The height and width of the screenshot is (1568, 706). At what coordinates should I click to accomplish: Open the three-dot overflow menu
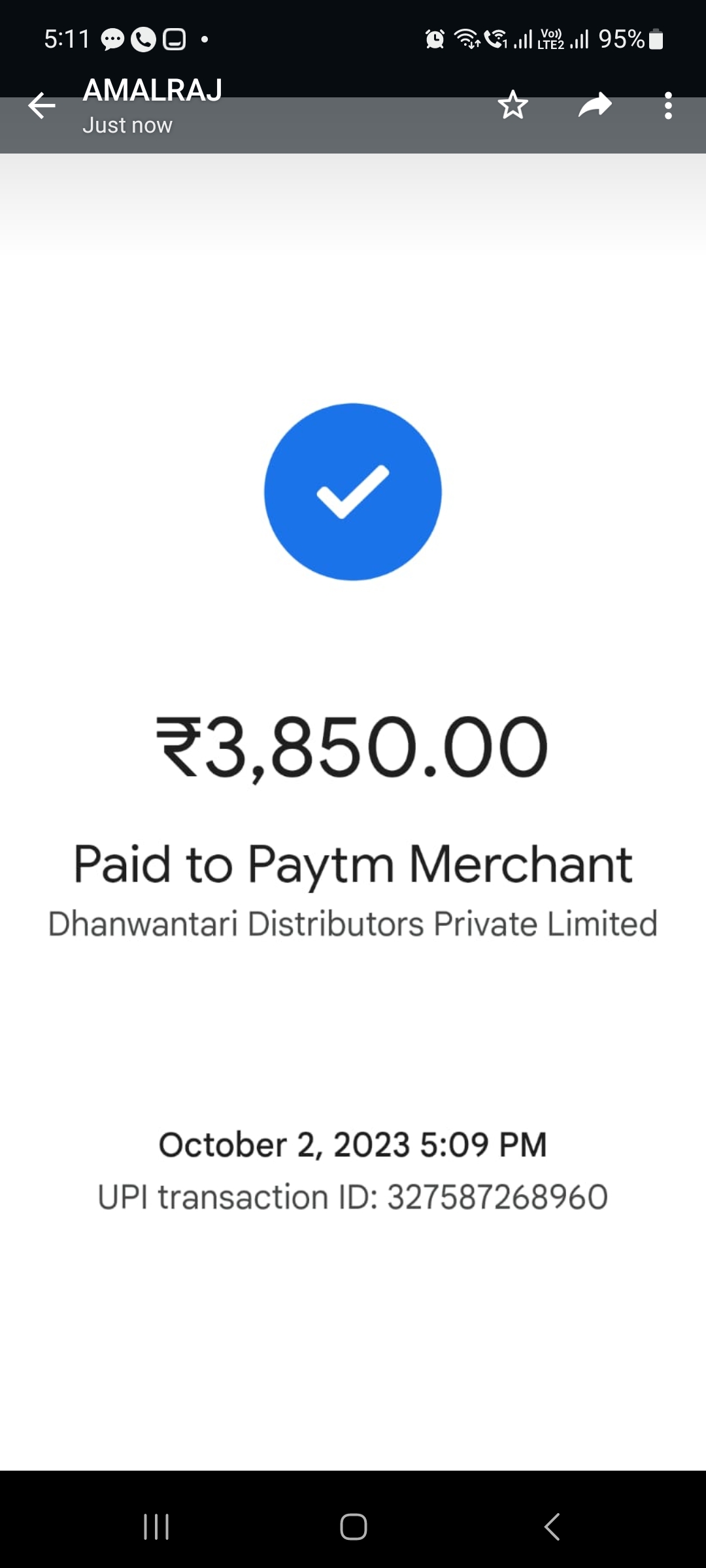tap(667, 105)
